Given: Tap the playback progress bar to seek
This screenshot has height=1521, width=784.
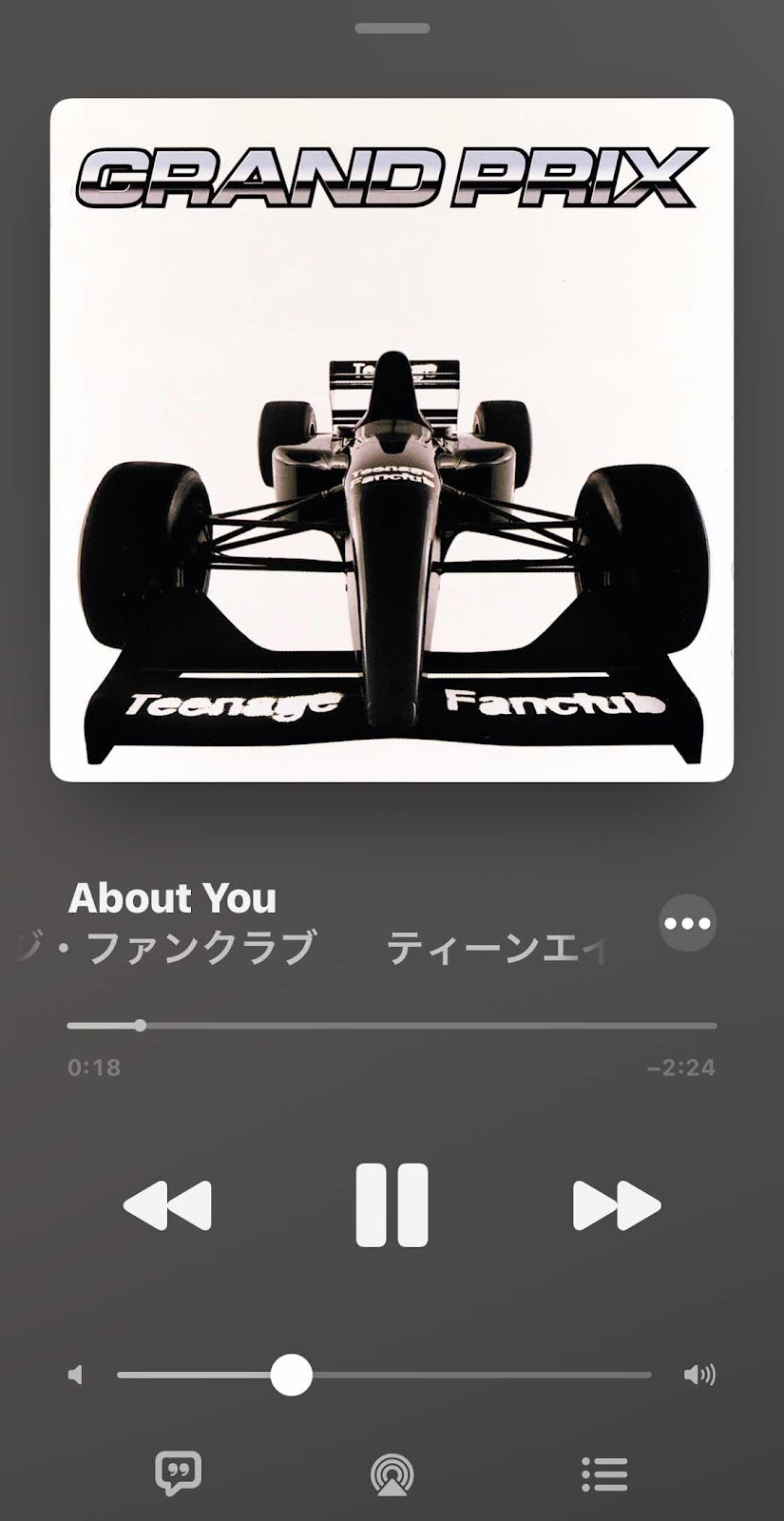Looking at the screenshot, I should click(x=392, y=1026).
